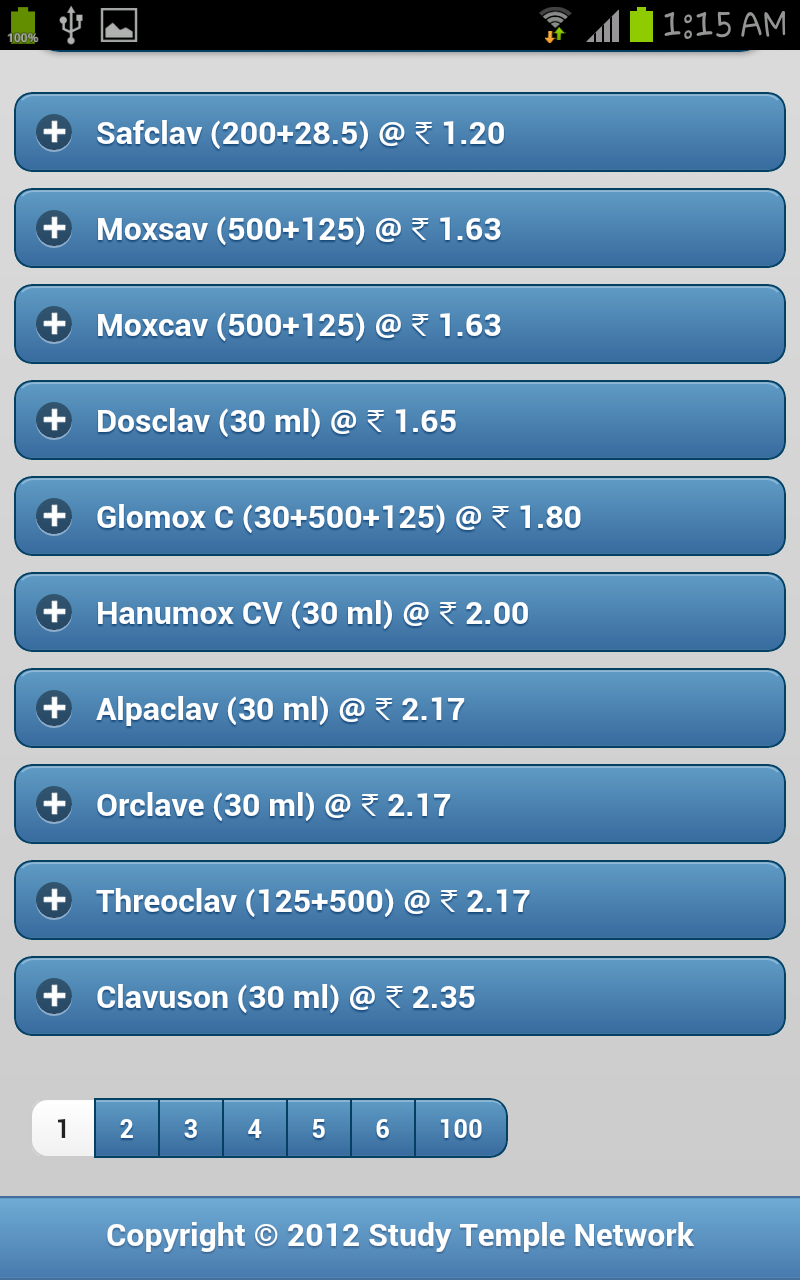Viewport: 800px width, 1280px height.
Task: Open Moxcav (500+125) details
Action: point(400,324)
